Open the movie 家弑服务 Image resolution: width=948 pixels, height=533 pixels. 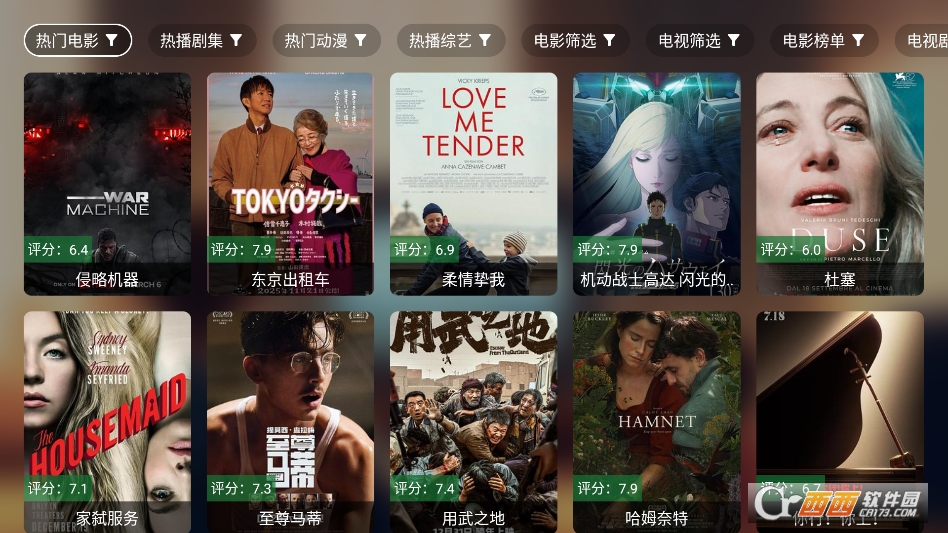(x=107, y=421)
